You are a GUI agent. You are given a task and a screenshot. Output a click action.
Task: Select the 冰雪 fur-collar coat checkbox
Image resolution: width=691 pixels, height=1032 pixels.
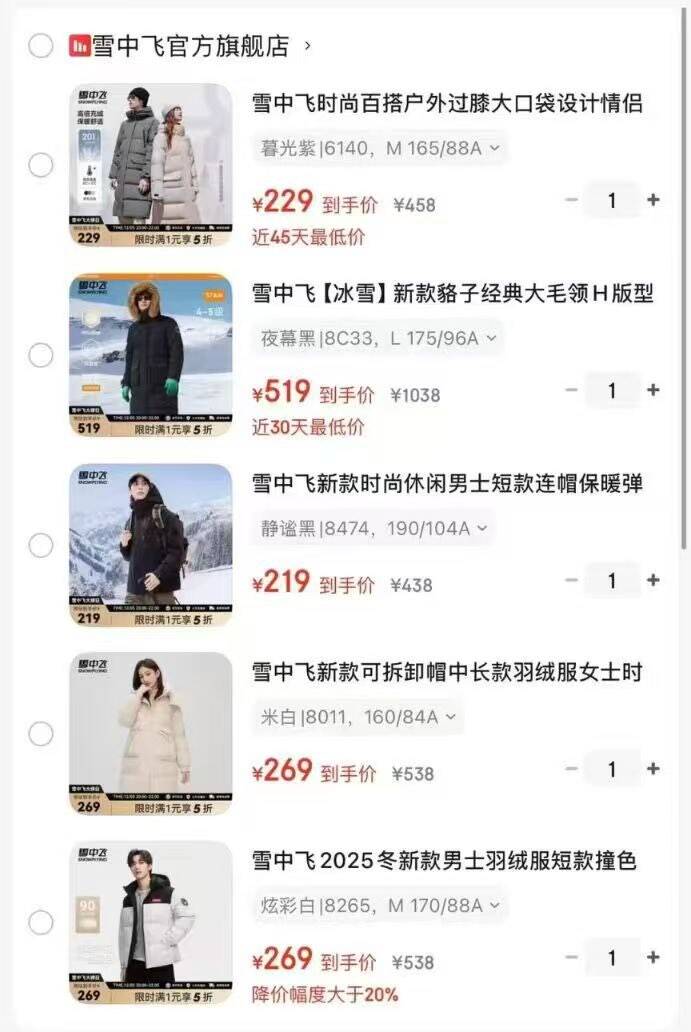click(x=40, y=355)
